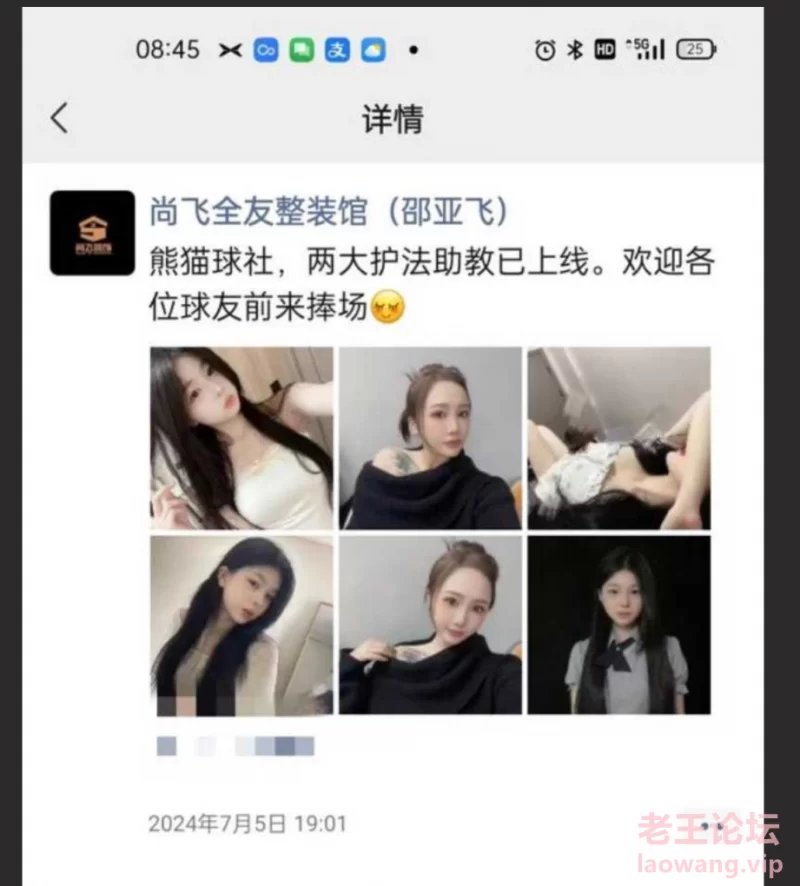Image resolution: width=800 pixels, height=886 pixels.
Task: Go back from the details page
Action: (x=60, y=118)
